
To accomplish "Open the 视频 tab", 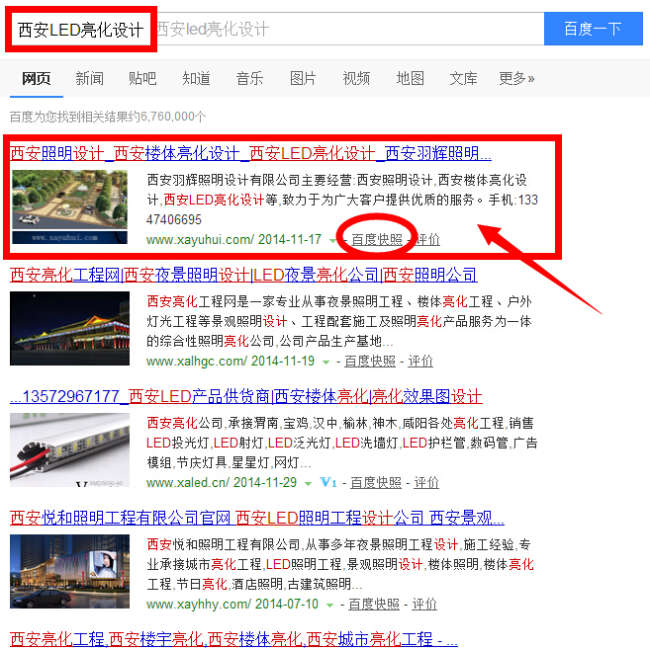I will click(356, 78).
